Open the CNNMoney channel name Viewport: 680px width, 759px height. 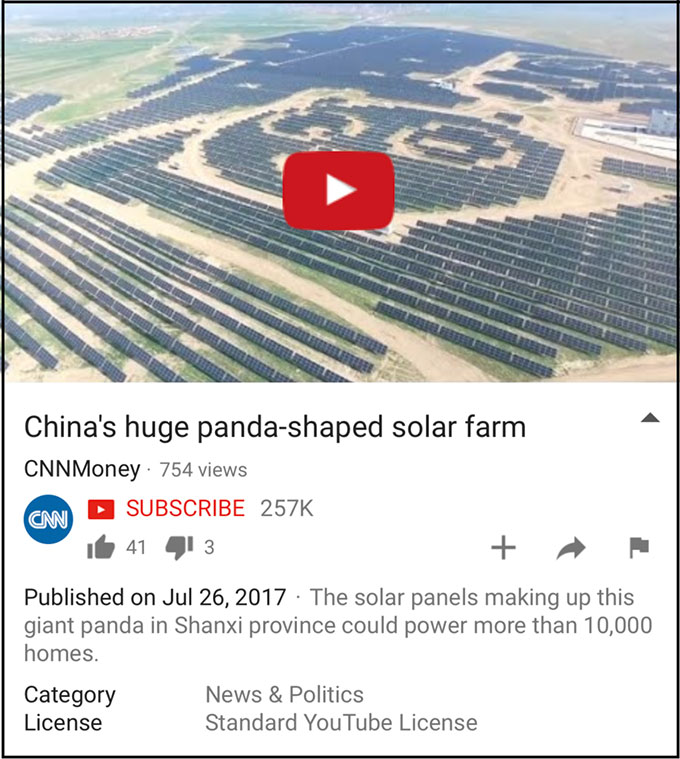click(x=82, y=468)
